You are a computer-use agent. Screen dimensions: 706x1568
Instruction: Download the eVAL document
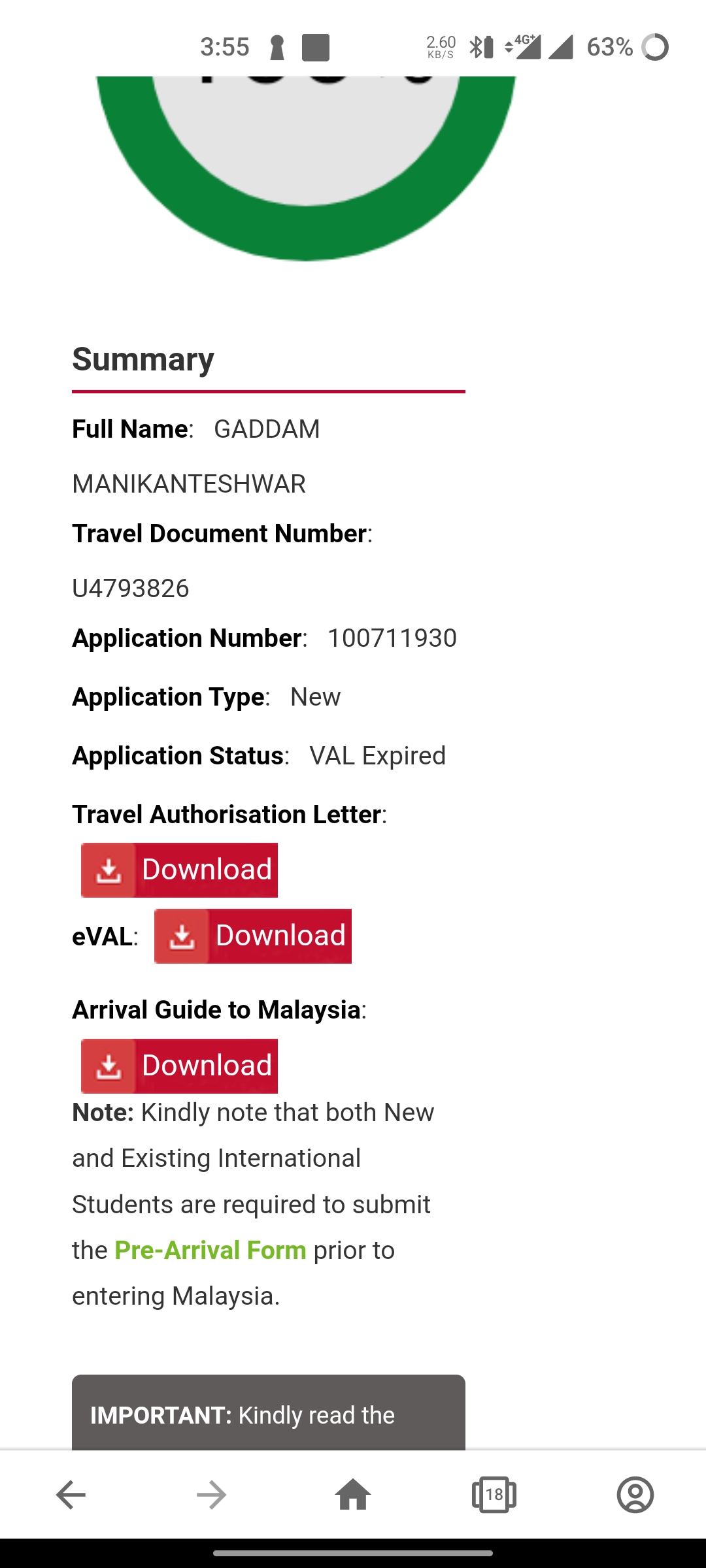click(252, 936)
